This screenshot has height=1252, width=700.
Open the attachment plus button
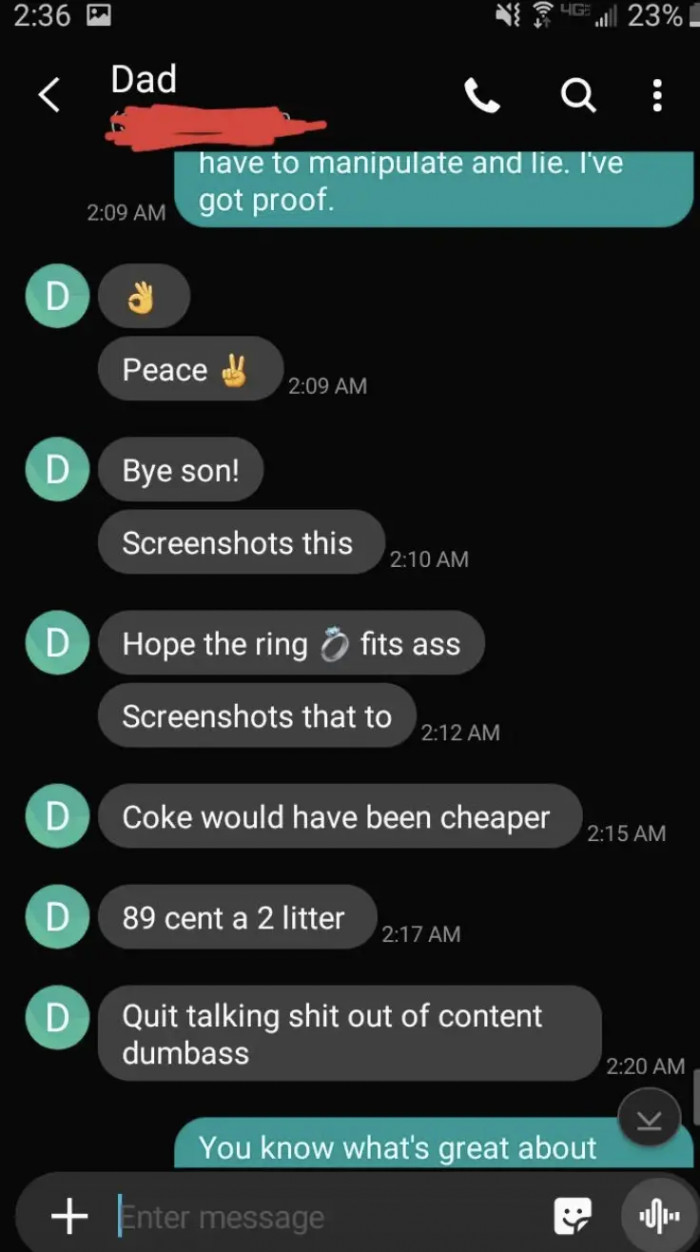click(68, 1216)
